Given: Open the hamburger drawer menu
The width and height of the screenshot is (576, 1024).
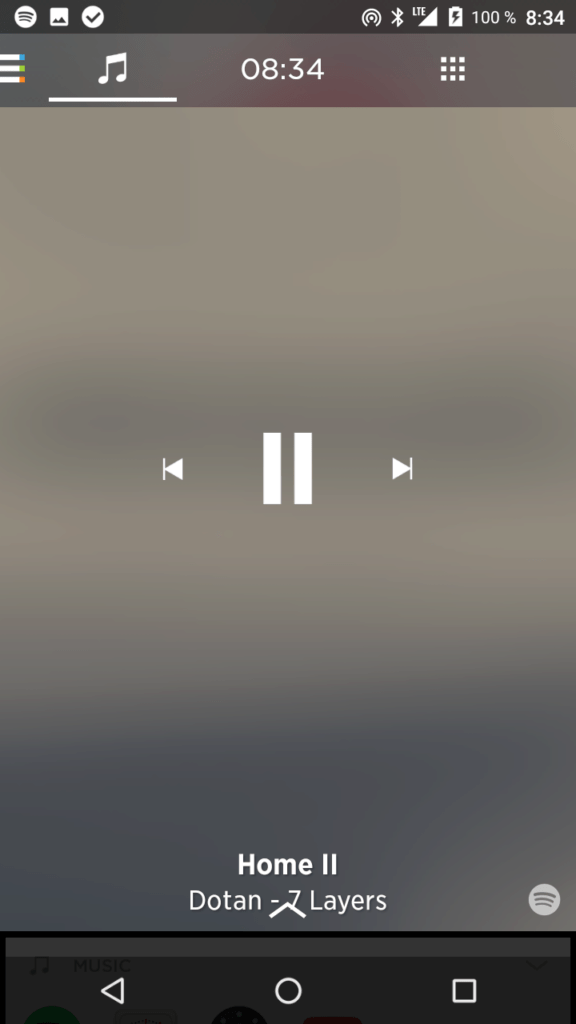Looking at the screenshot, I should pos(12,69).
